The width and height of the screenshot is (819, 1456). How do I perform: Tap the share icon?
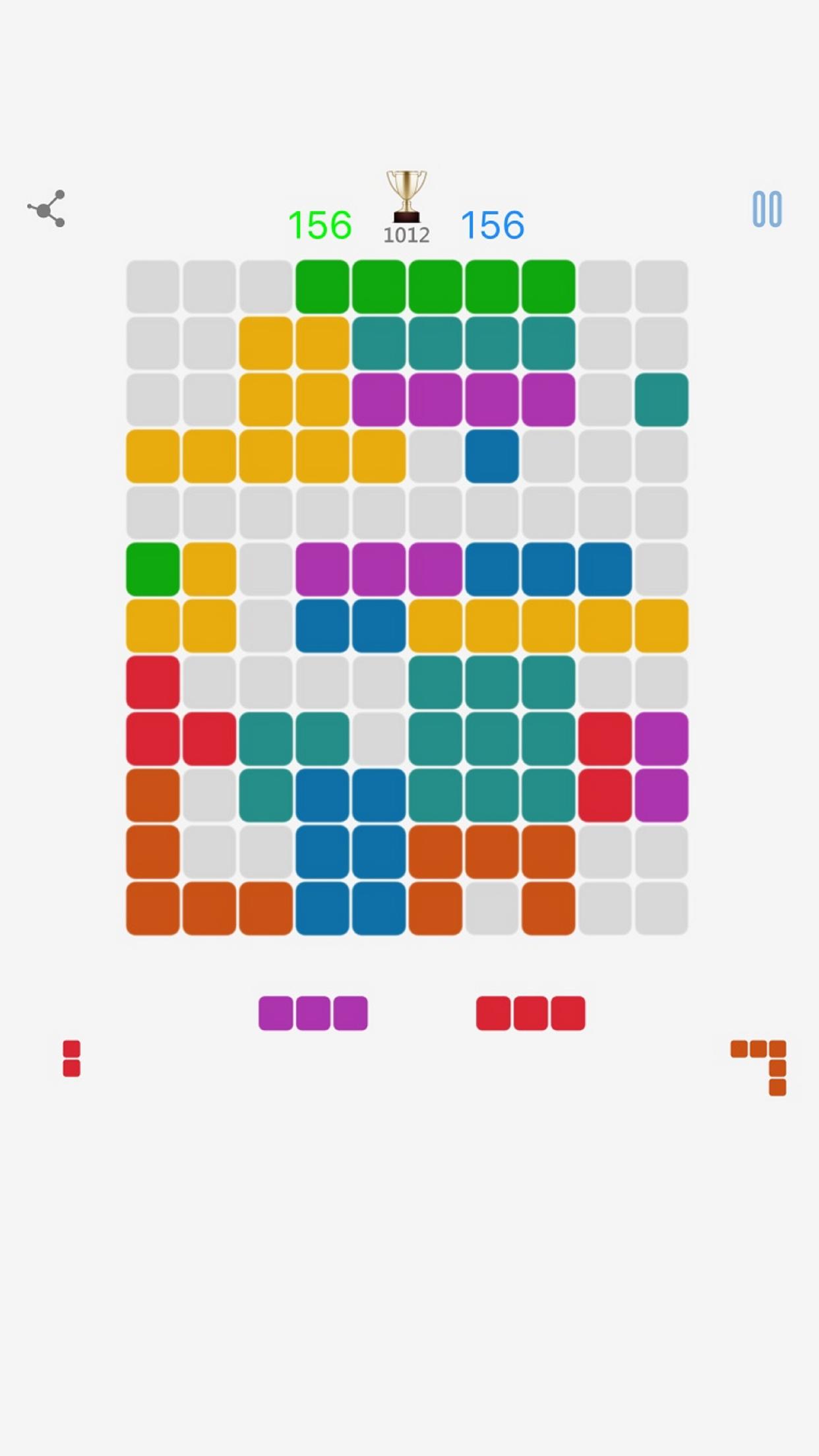[x=46, y=209]
